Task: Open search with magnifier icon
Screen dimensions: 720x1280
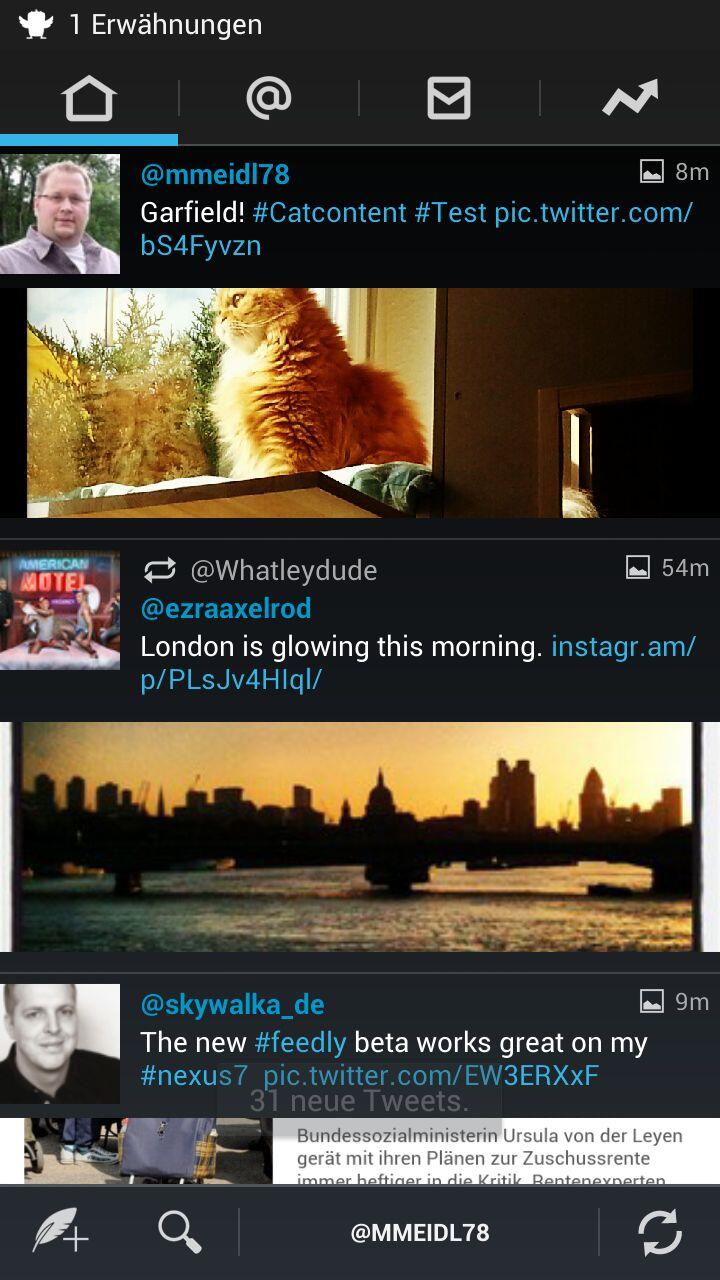Action: (180, 1232)
